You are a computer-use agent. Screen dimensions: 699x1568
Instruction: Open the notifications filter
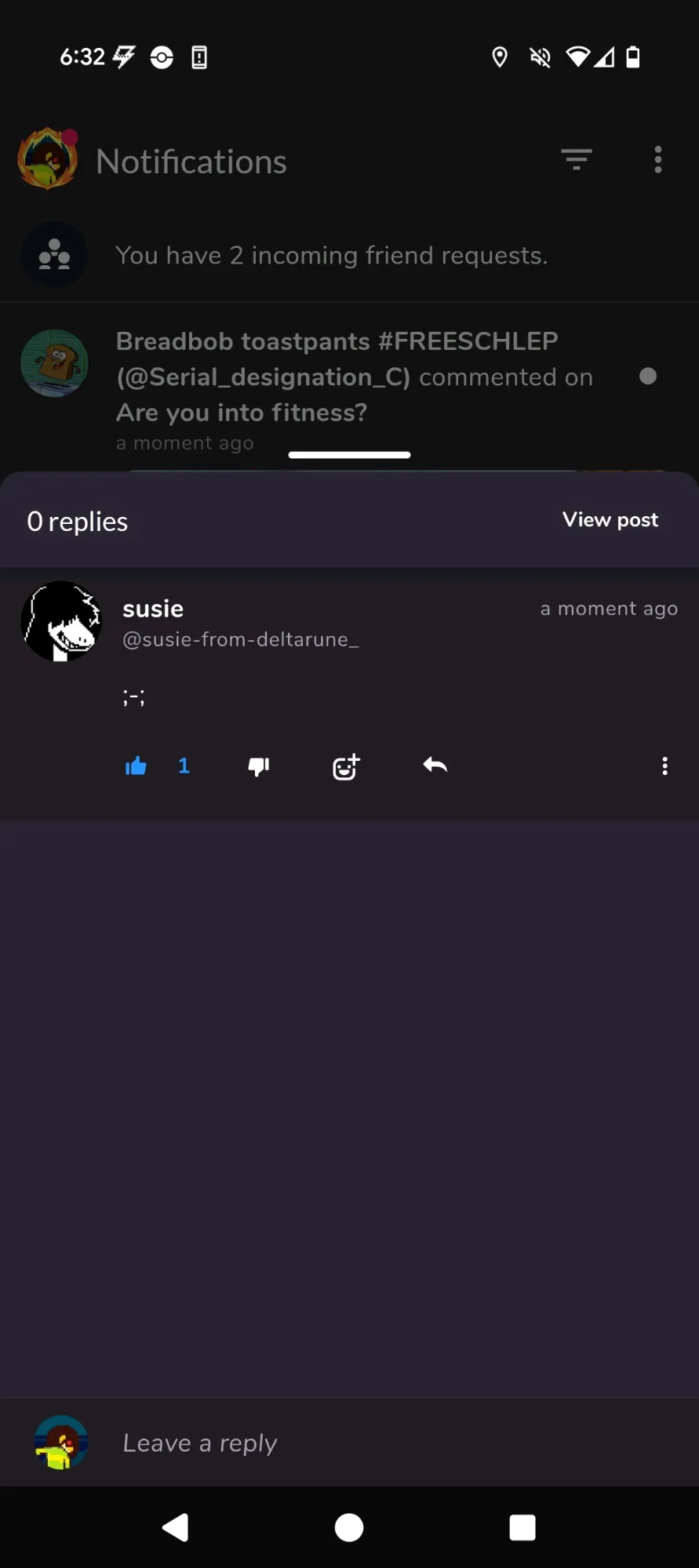[x=577, y=160]
